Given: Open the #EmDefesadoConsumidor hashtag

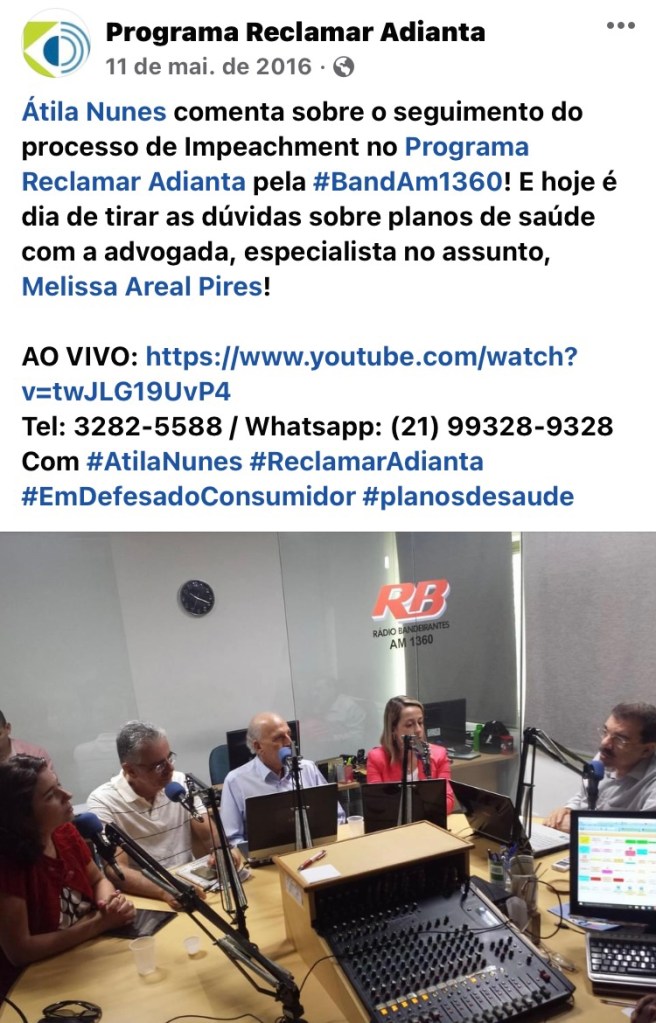Looking at the screenshot, I should [x=188, y=497].
